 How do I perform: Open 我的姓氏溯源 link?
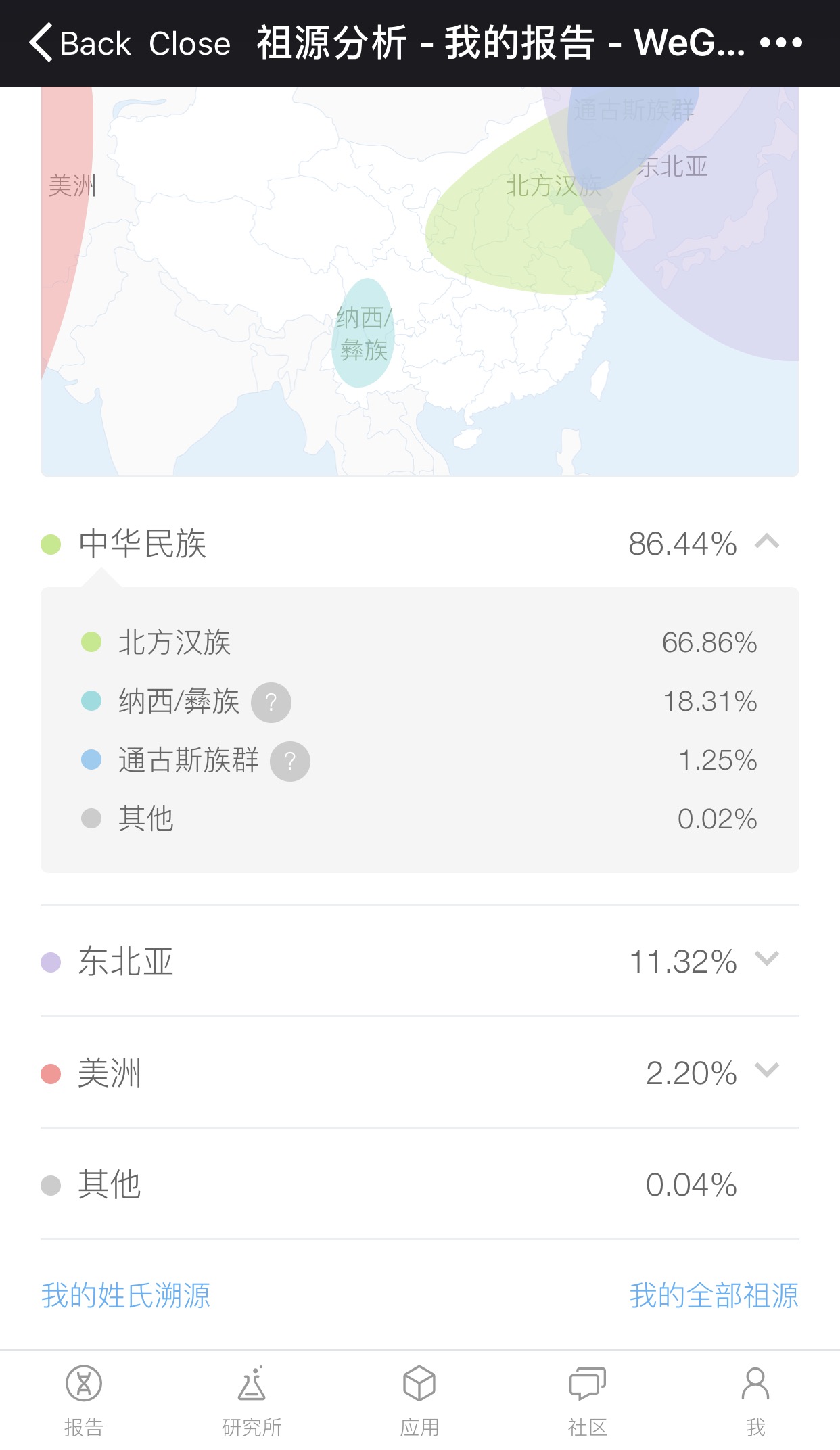126,1296
